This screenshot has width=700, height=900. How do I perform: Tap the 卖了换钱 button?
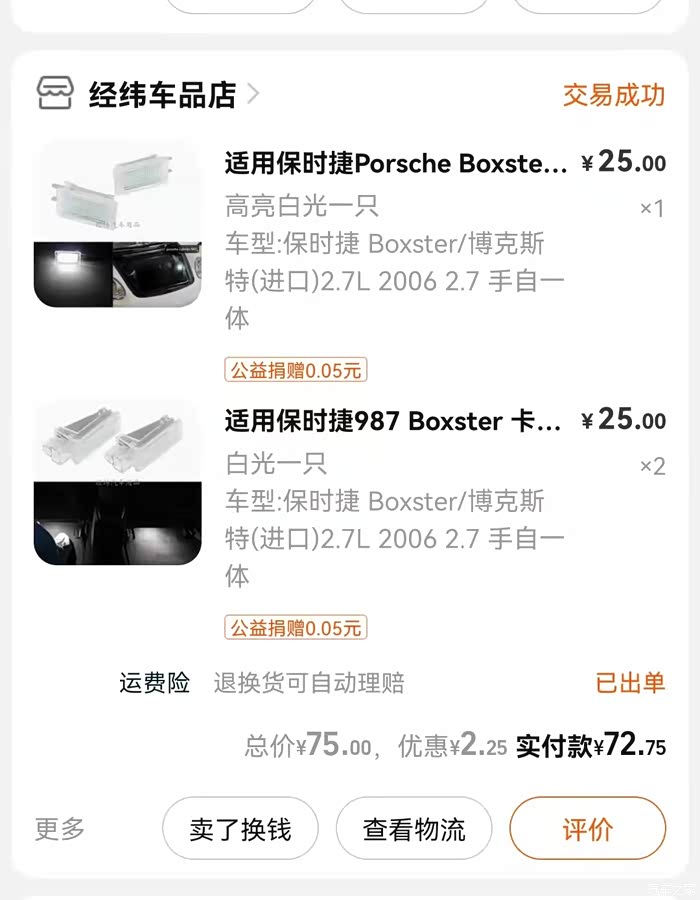tap(240, 829)
